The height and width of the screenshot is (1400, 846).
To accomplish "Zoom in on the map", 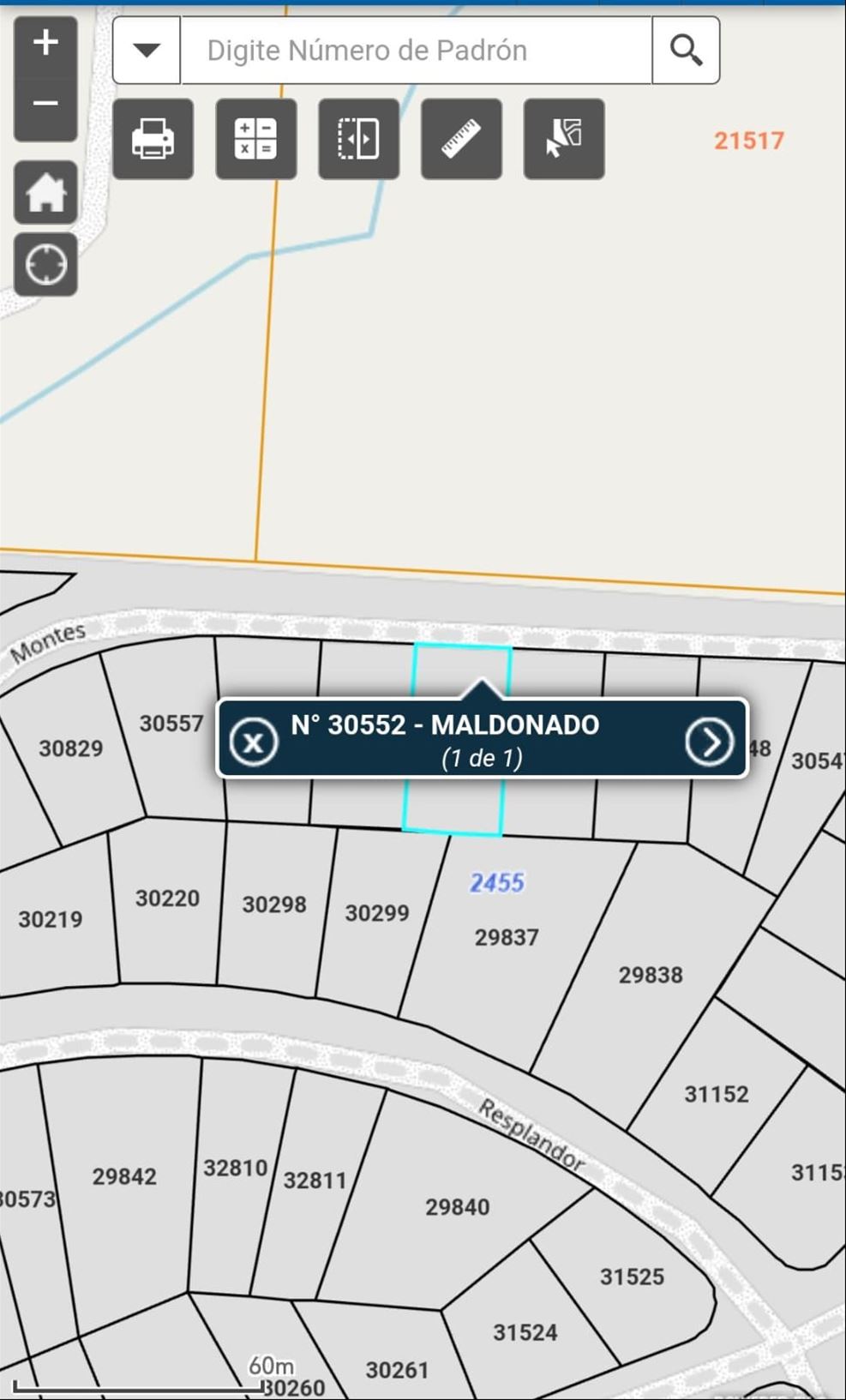I will [x=45, y=43].
